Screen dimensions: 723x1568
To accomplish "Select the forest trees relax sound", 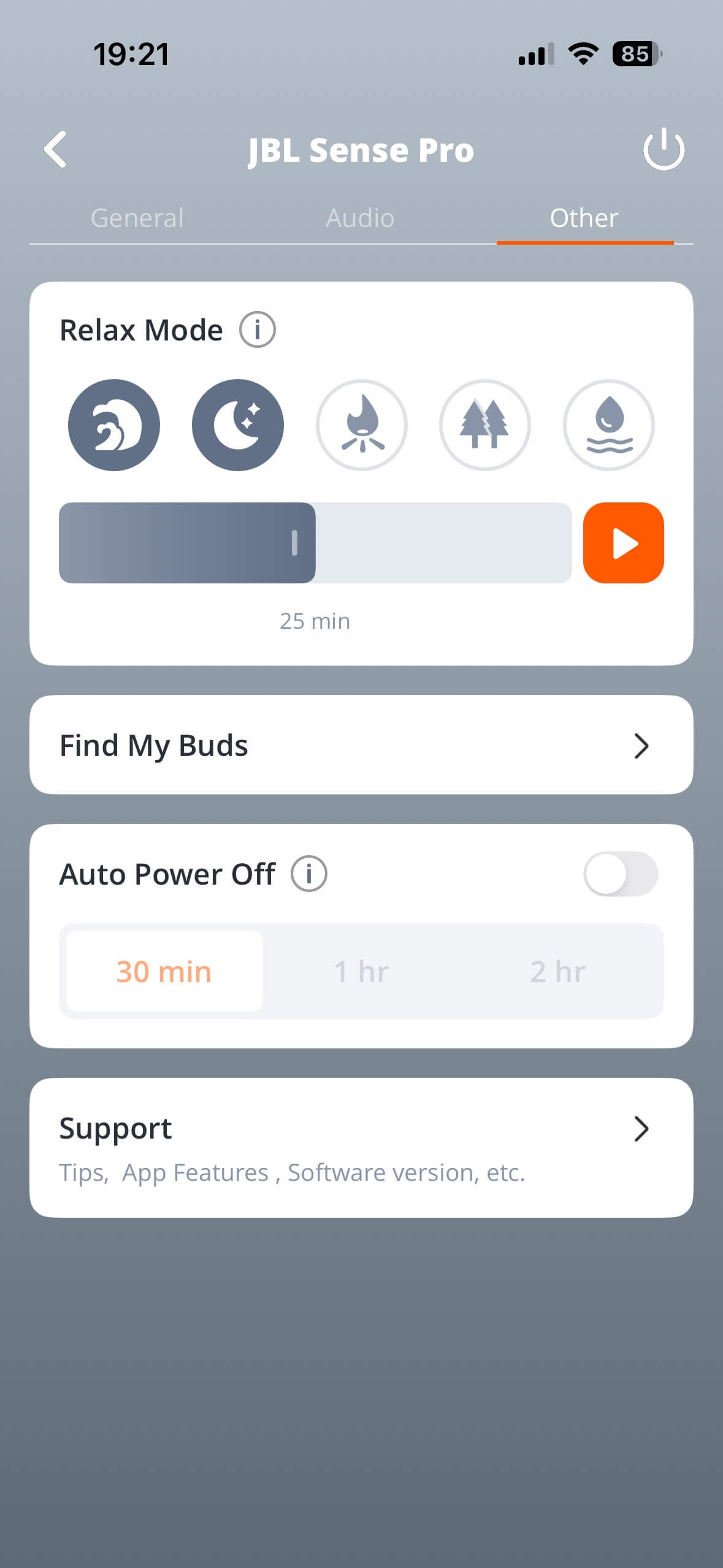I will point(485,425).
